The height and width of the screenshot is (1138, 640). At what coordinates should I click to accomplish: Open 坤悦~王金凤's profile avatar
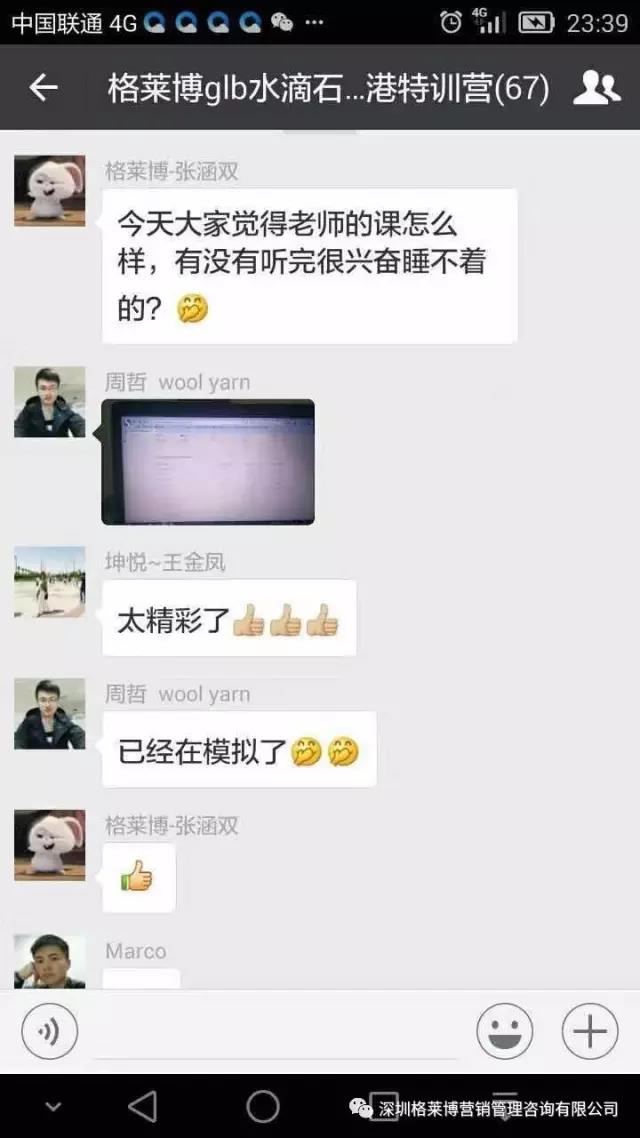point(49,581)
